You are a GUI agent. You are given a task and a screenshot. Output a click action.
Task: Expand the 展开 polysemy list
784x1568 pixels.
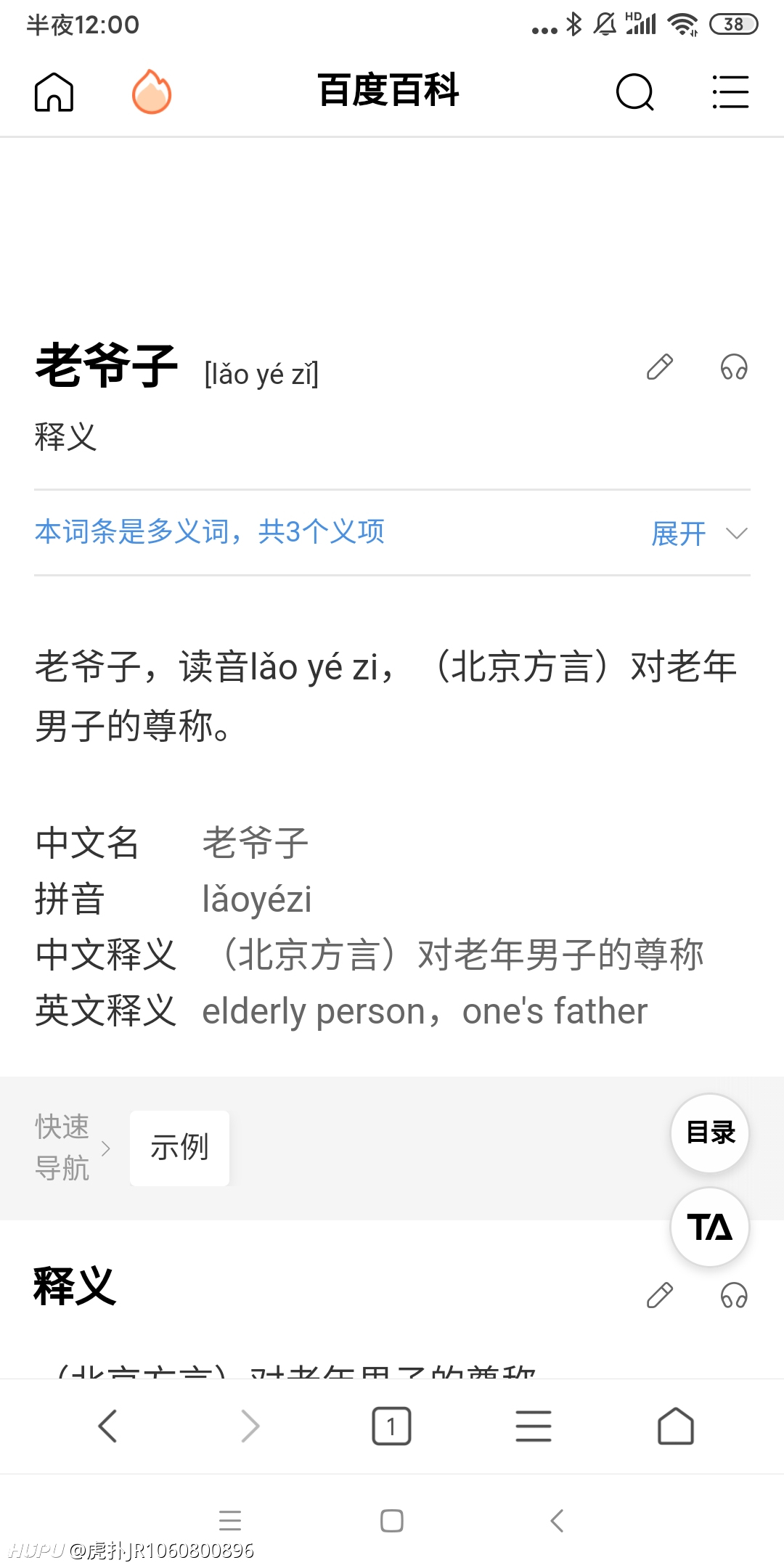click(699, 534)
